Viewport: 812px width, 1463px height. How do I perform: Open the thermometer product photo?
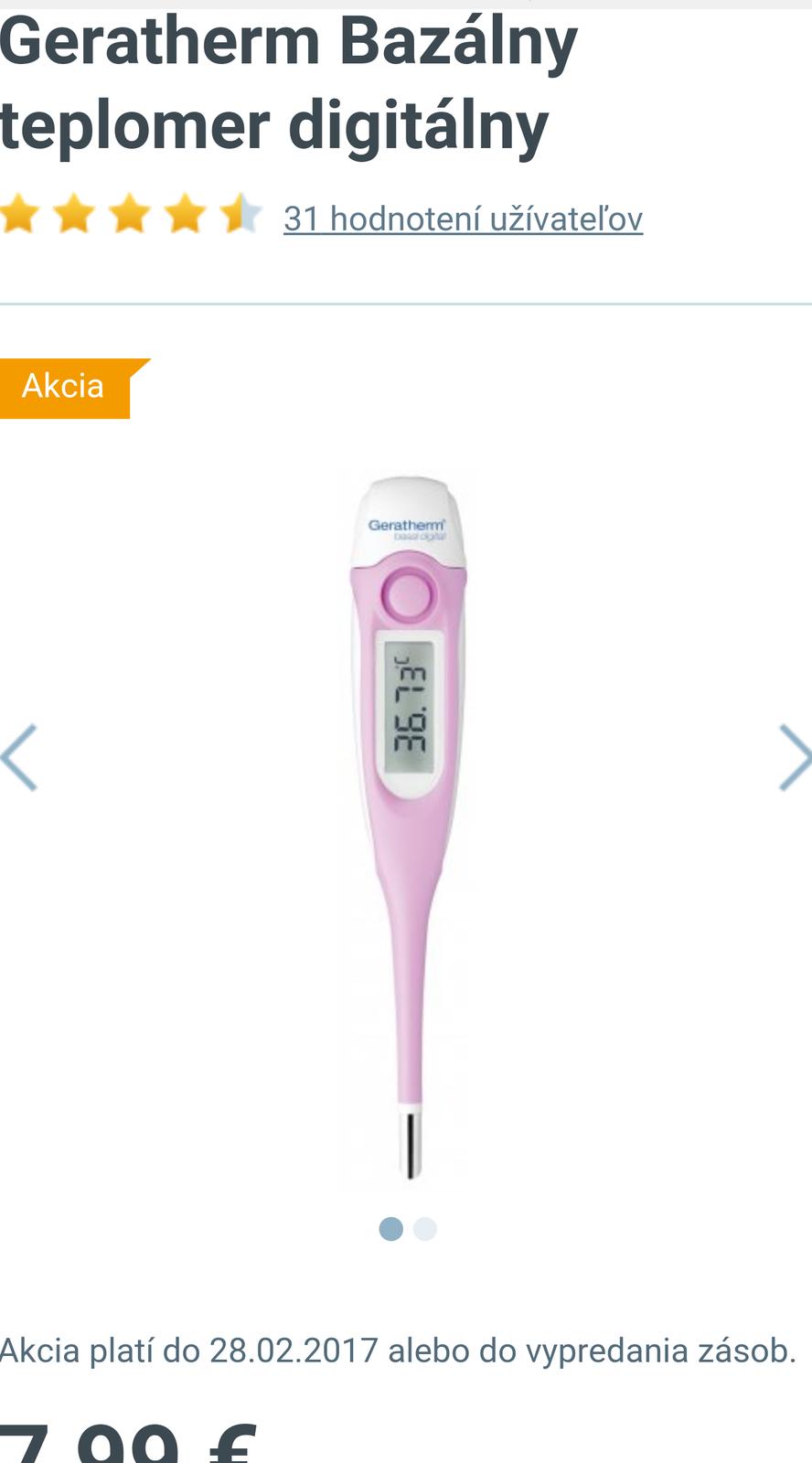click(408, 823)
